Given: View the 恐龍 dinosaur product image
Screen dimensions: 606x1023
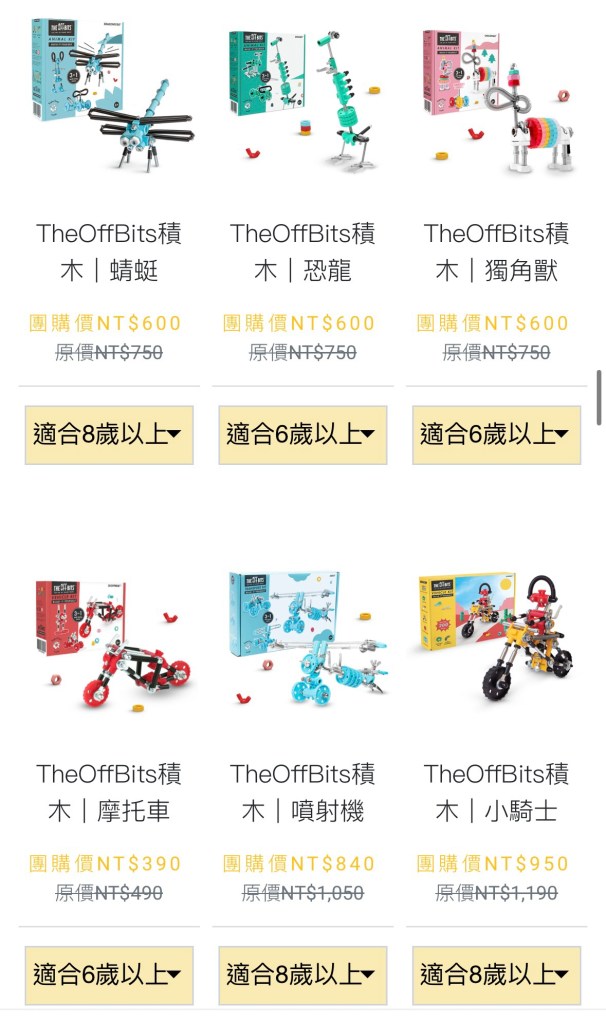Looking at the screenshot, I should point(302,96).
